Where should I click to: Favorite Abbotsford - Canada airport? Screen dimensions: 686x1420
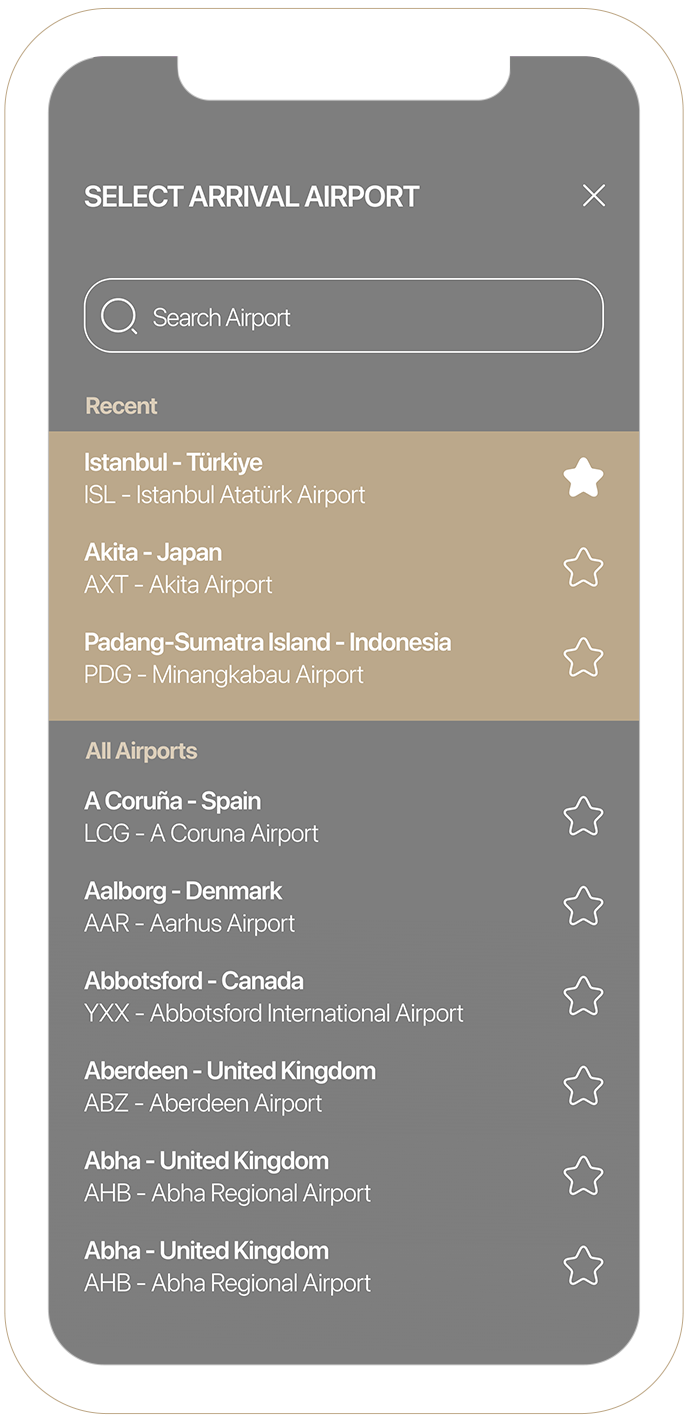(x=583, y=997)
